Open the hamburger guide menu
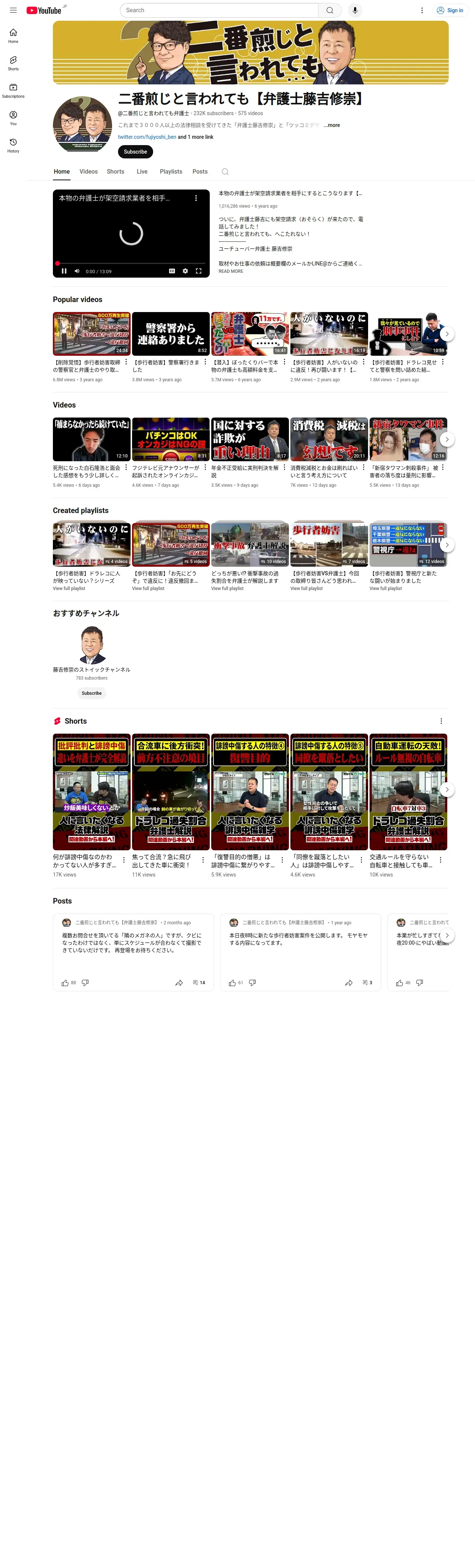This screenshot has width=475, height=1568. [13, 10]
